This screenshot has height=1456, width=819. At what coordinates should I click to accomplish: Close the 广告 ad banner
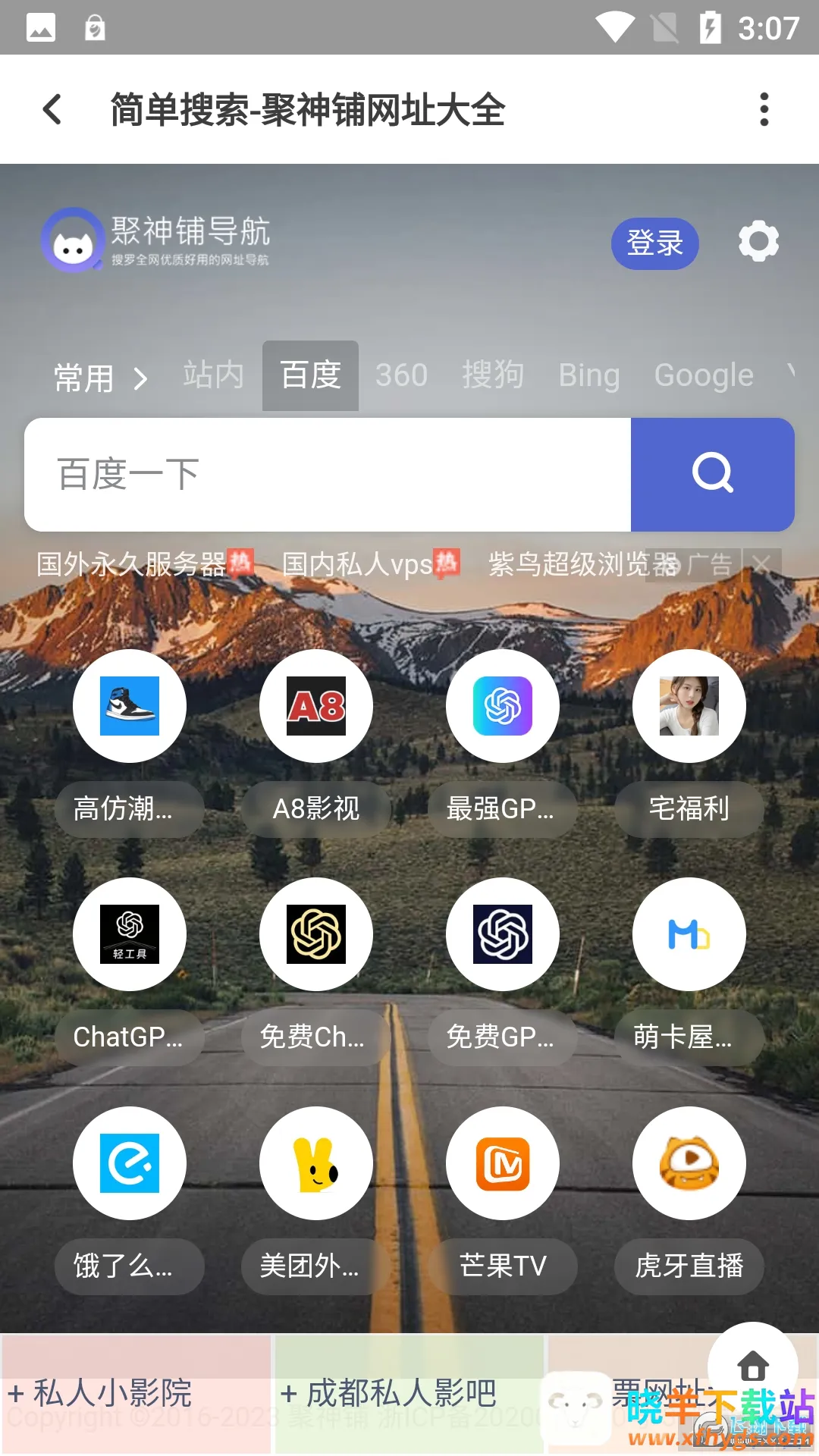point(761,564)
